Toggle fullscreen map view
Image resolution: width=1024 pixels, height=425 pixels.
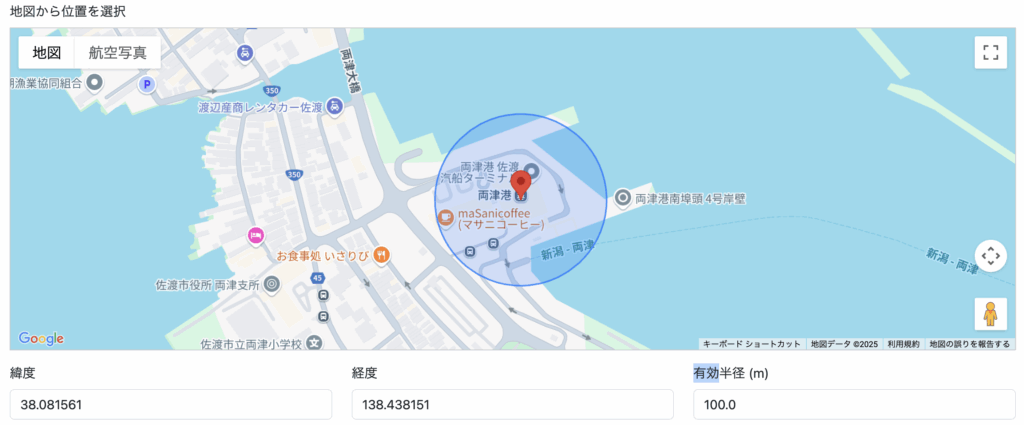click(x=990, y=53)
